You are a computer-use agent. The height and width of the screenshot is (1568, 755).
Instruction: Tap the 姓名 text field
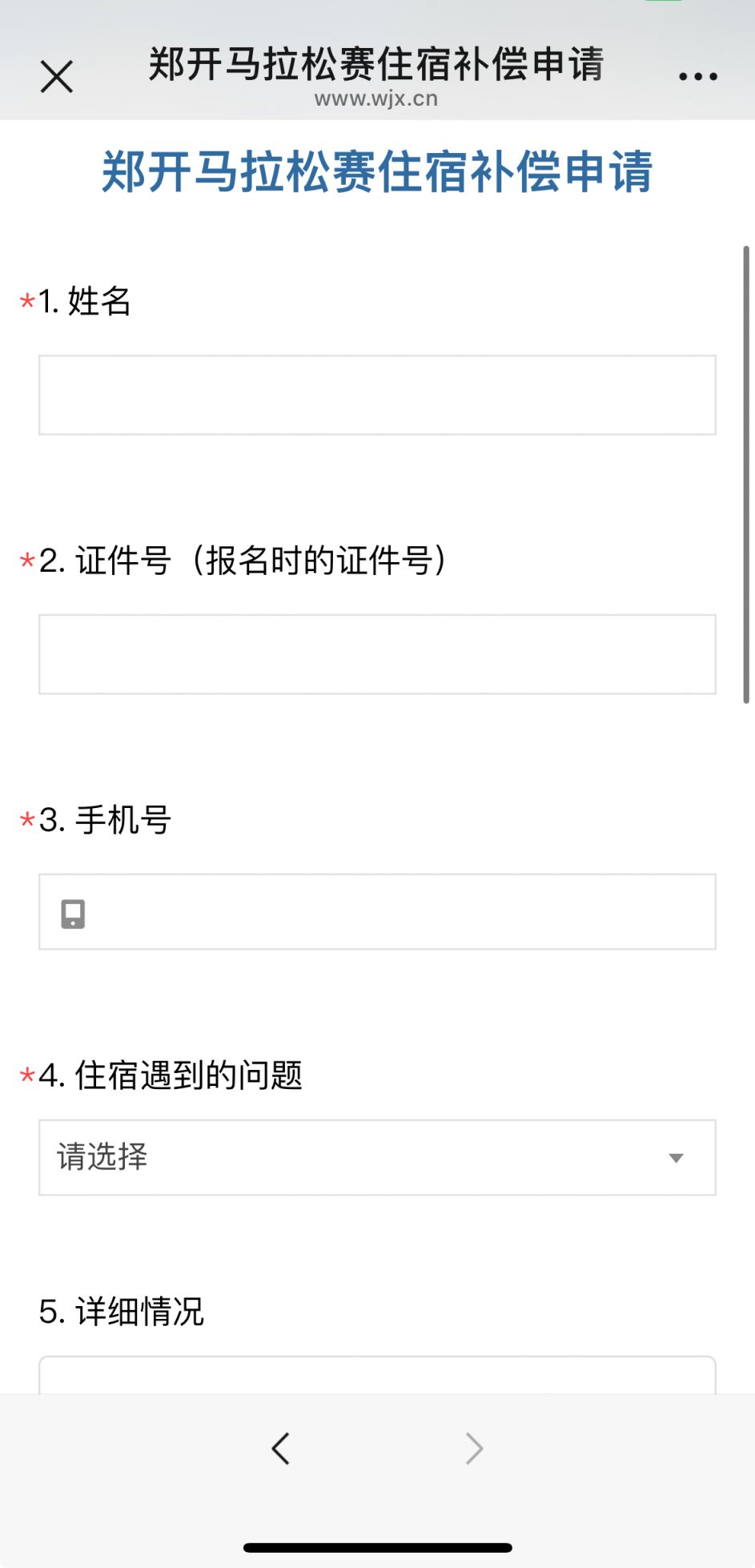[x=377, y=396]
